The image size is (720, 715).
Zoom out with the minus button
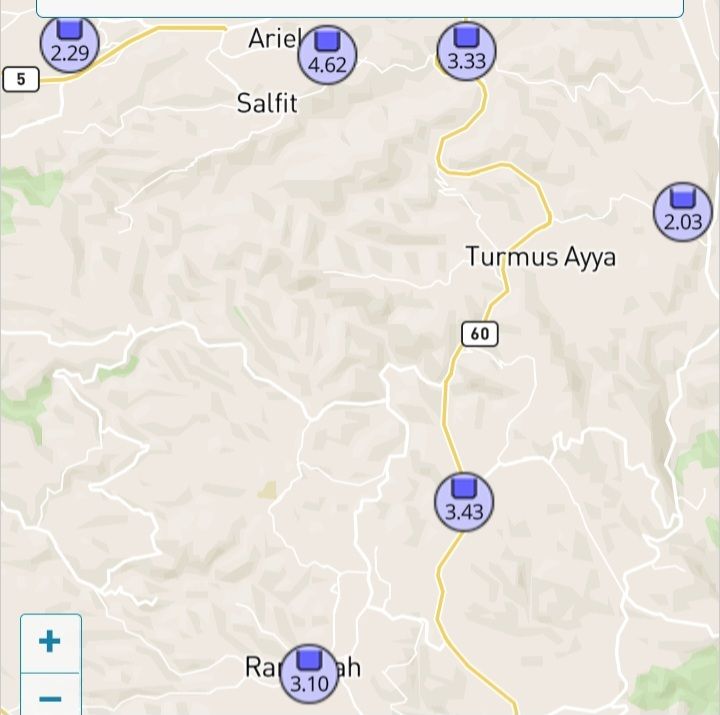pos(50,697)
